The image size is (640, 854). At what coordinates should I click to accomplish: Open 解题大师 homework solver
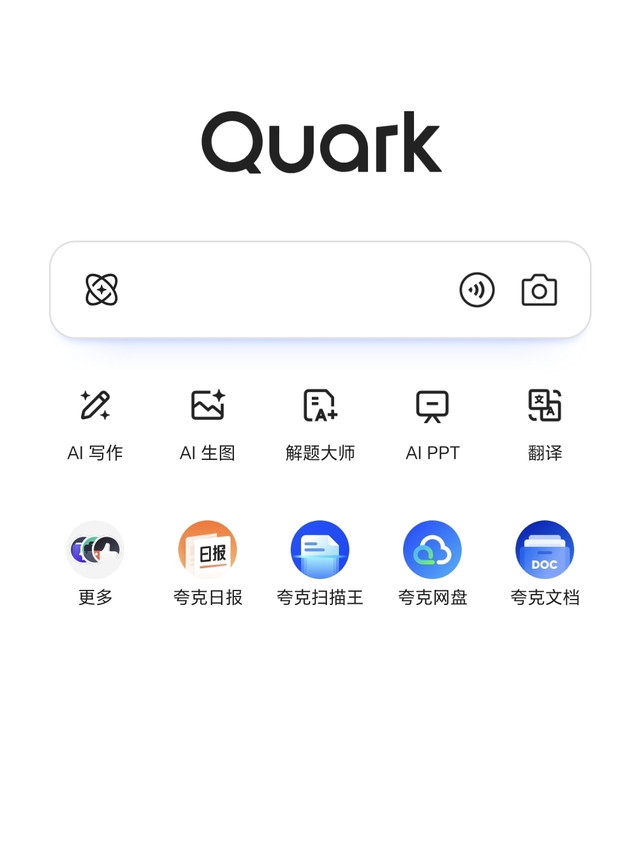pyautogui.click(x=320, y=425)
